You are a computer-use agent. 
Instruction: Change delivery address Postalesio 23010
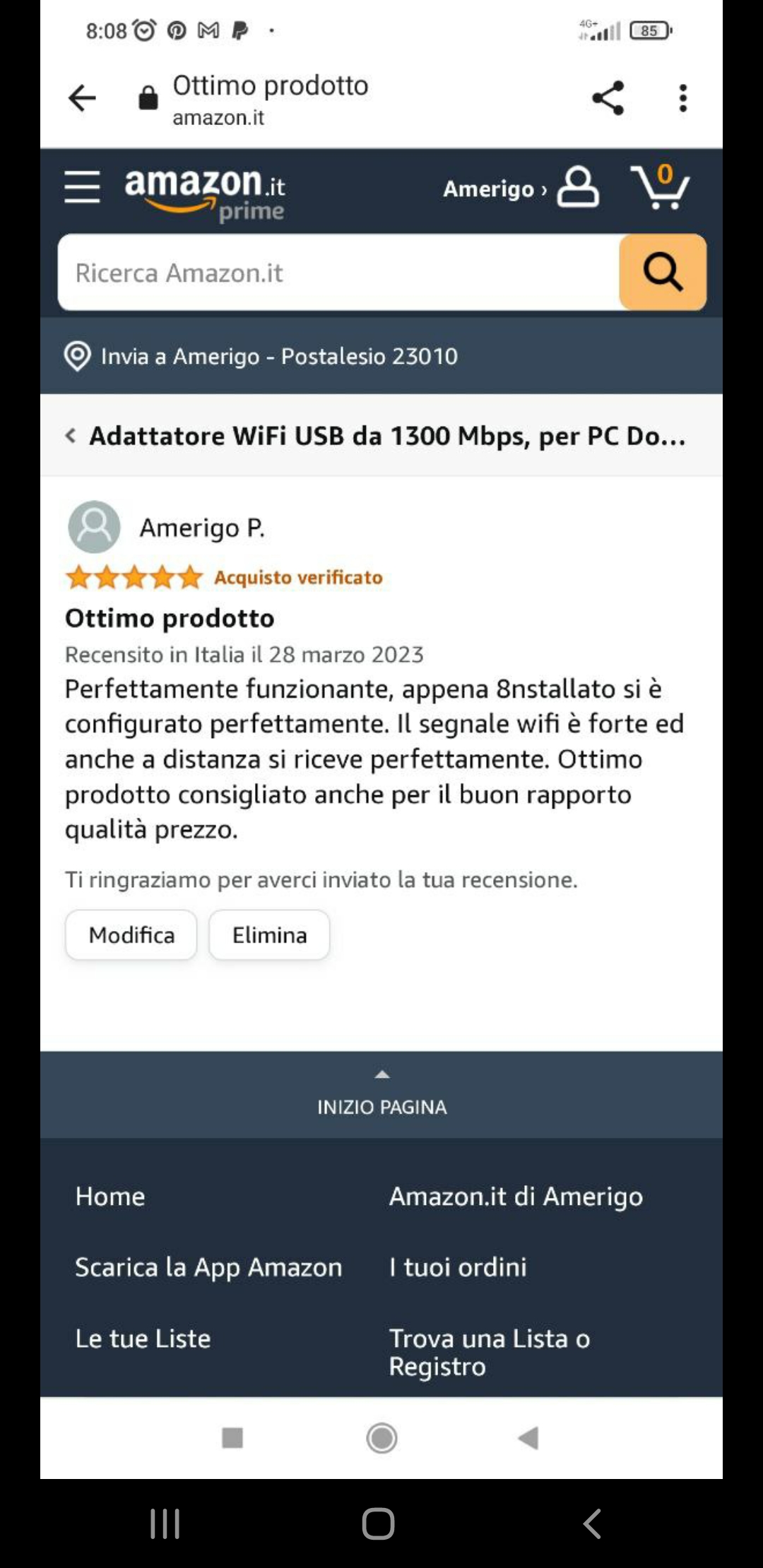click(x=279, y=356)
